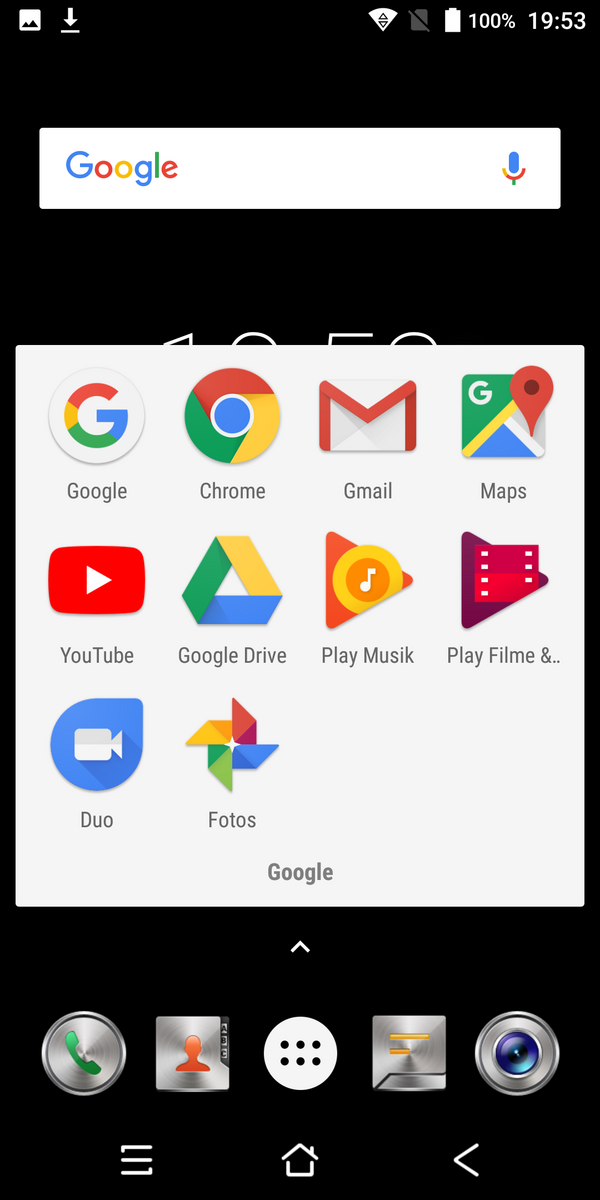This screenshot has height=1200, width=600.
Task: Open the contacts app in the dock
Action: (192, 1053)
